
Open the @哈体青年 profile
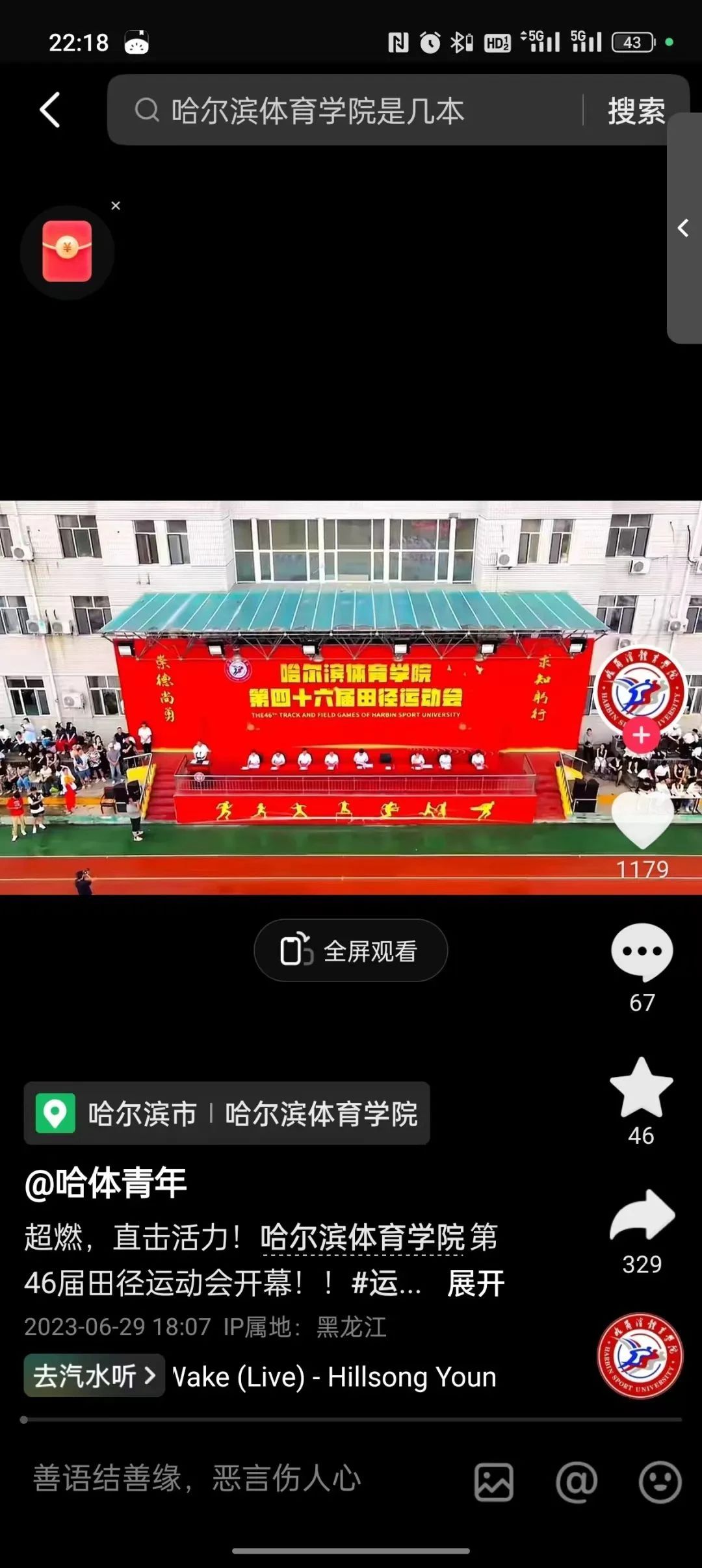pyautogui.click(x=106, y=1183)
